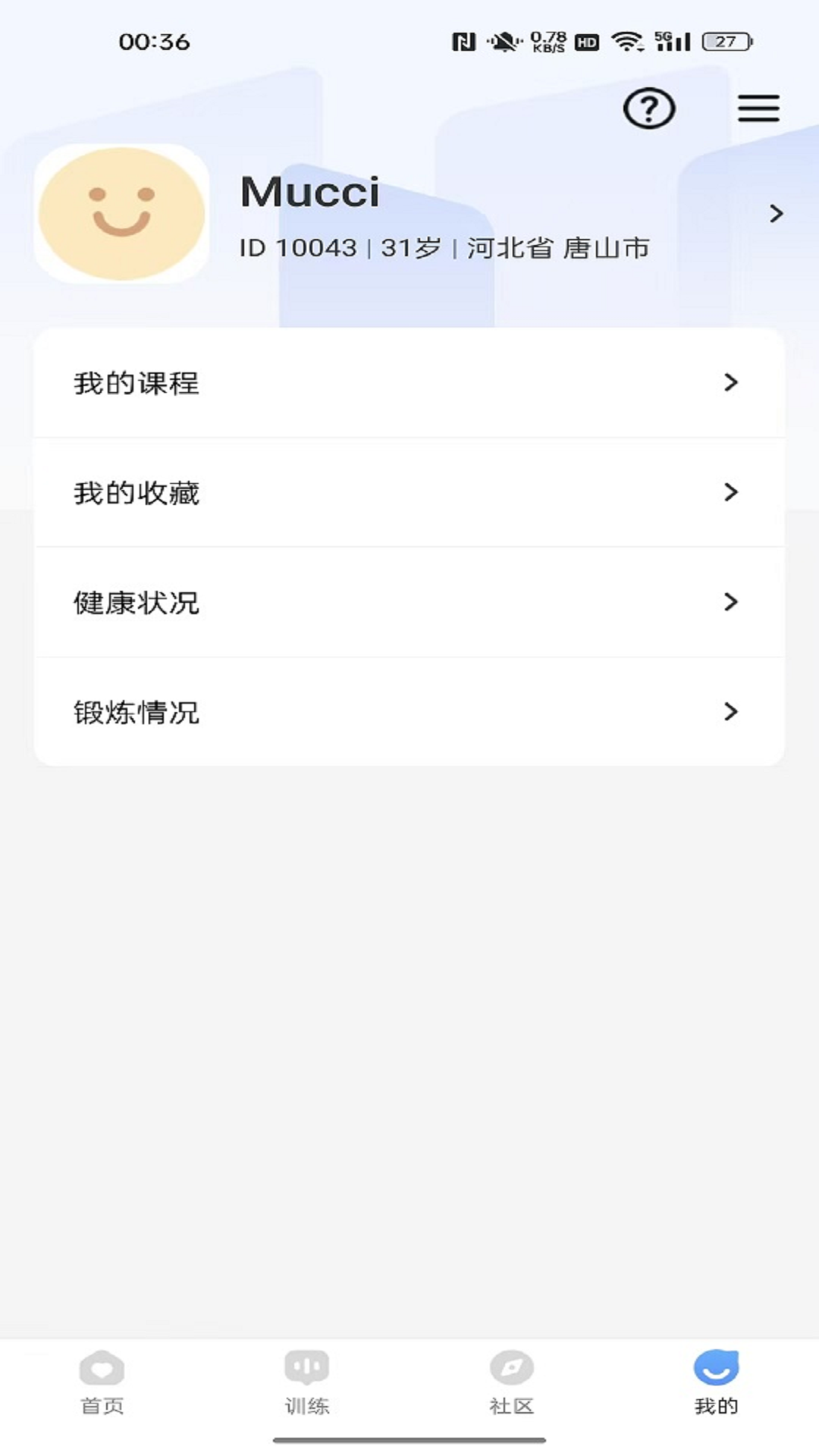Click the ID 10043 info text
Image resolution: width=819 pixels, height=1456 pixels.
coord(296,246)
